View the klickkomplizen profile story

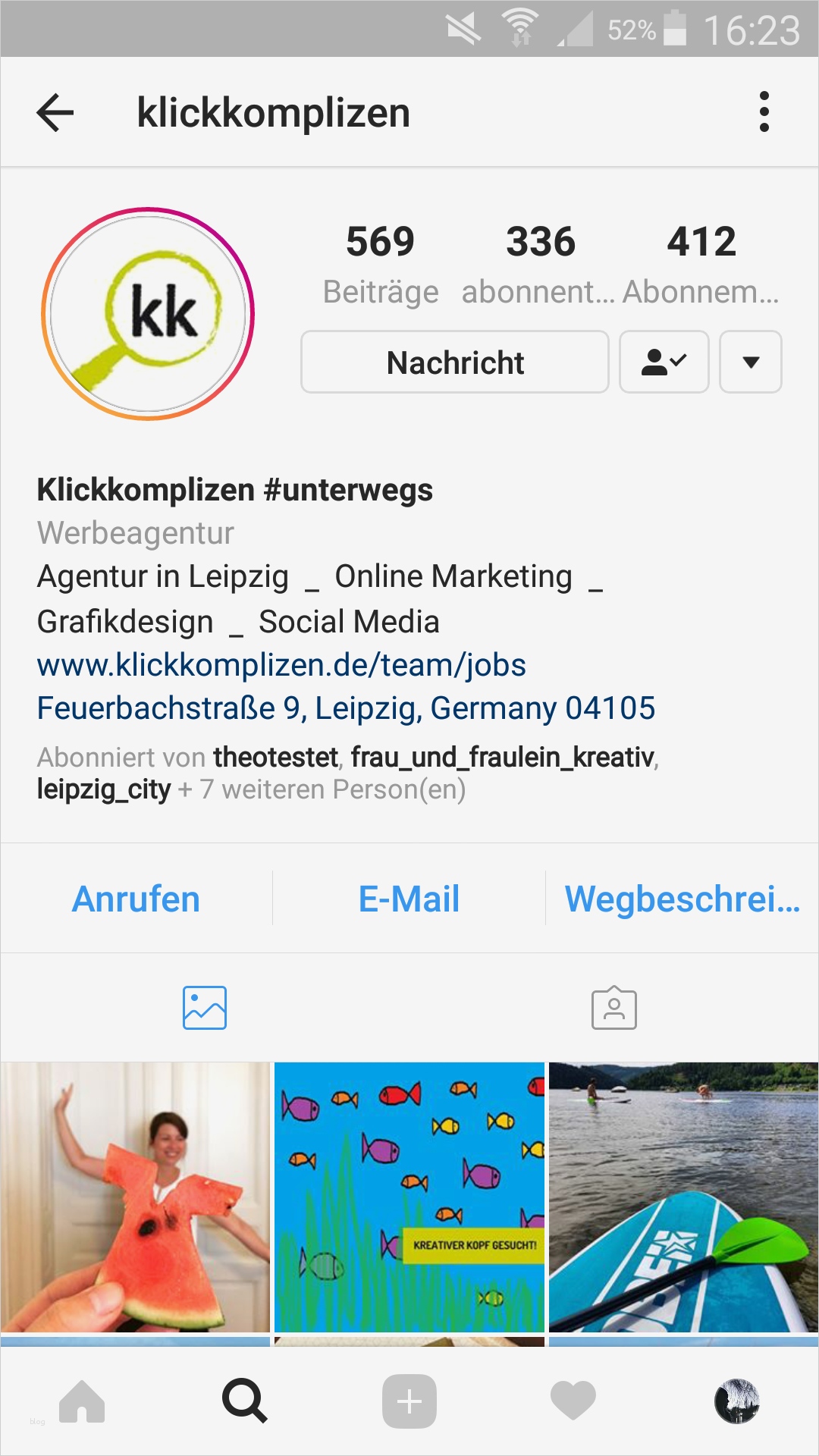pos(148,314)
